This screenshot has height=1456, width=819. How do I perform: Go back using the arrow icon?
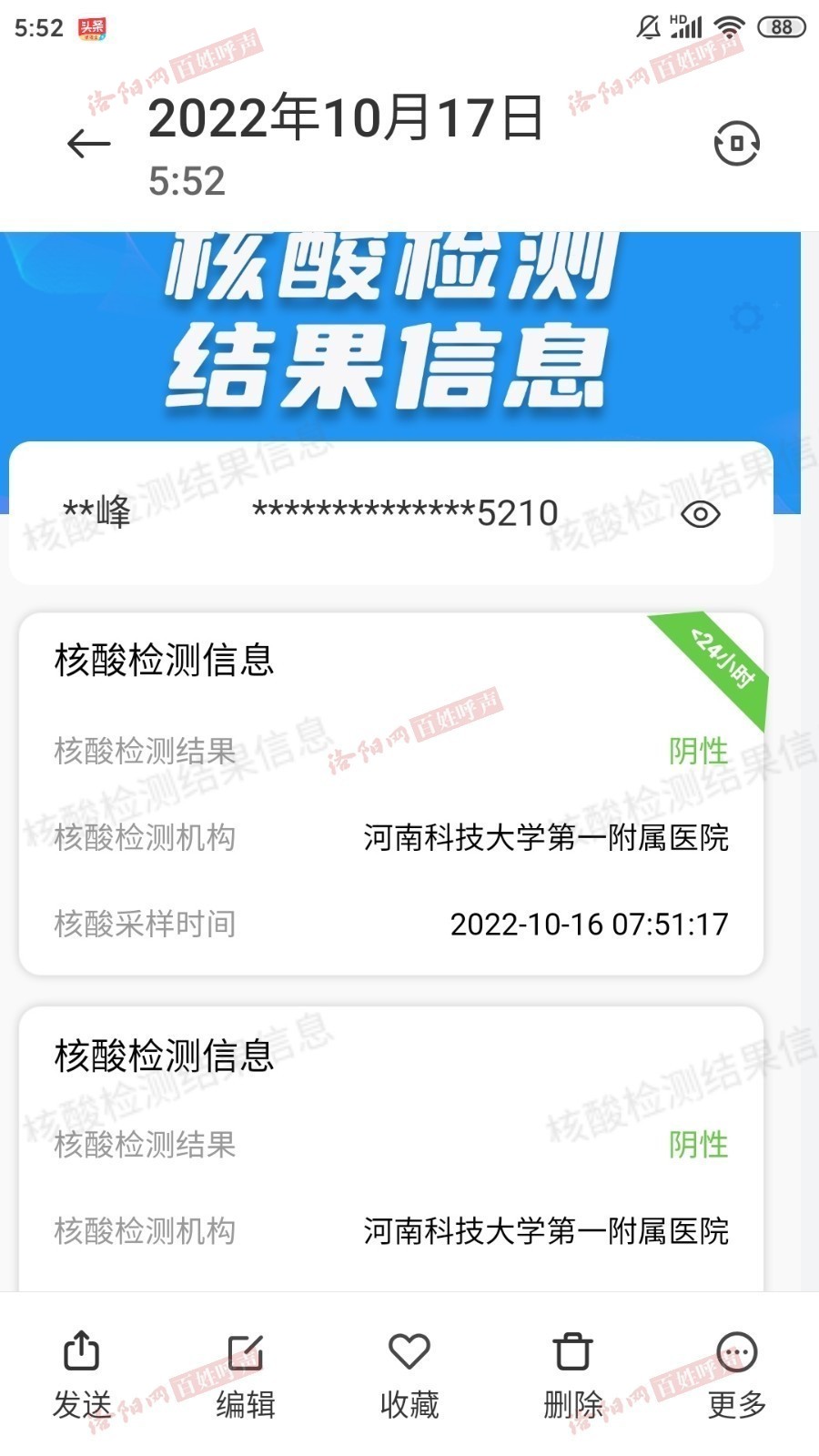pos(88,144)
